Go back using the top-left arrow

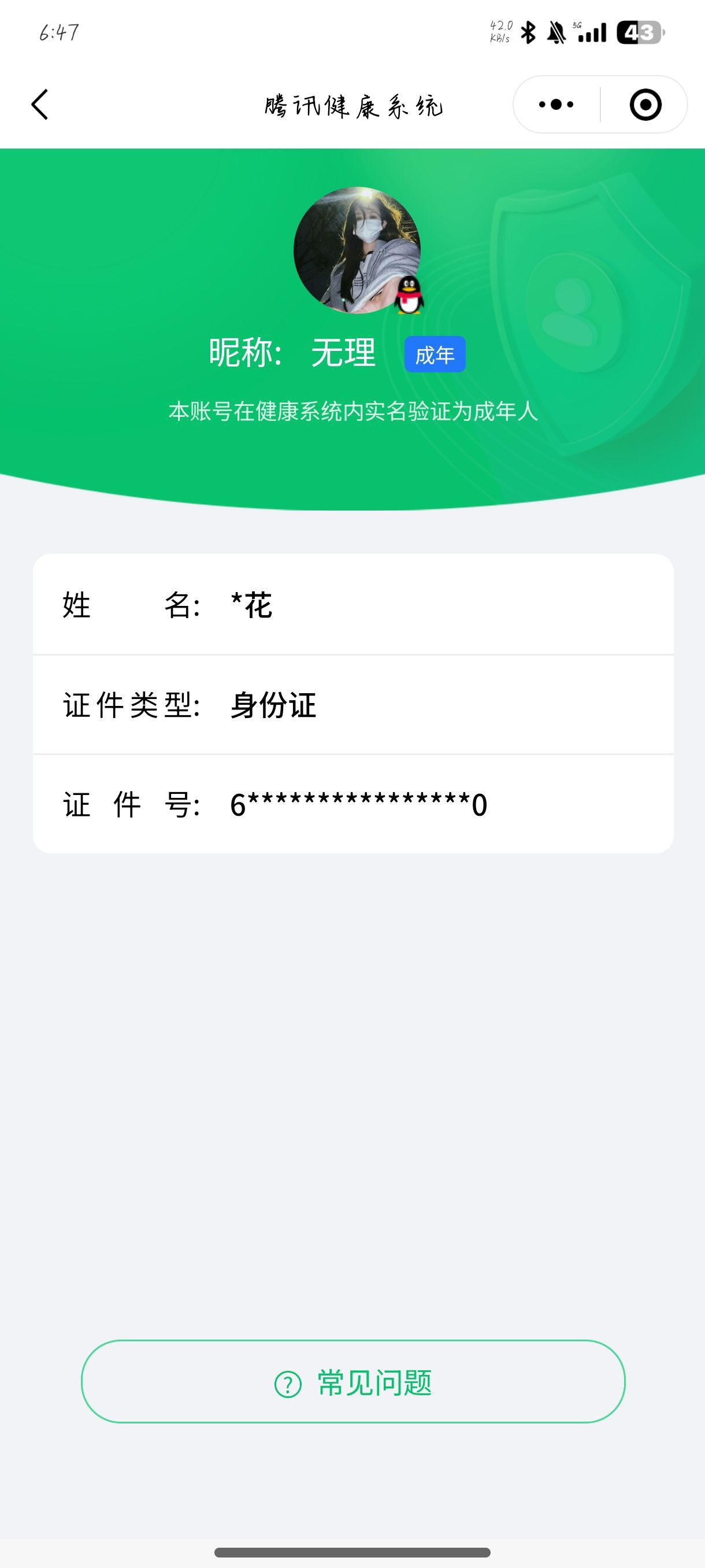point(40,105)
